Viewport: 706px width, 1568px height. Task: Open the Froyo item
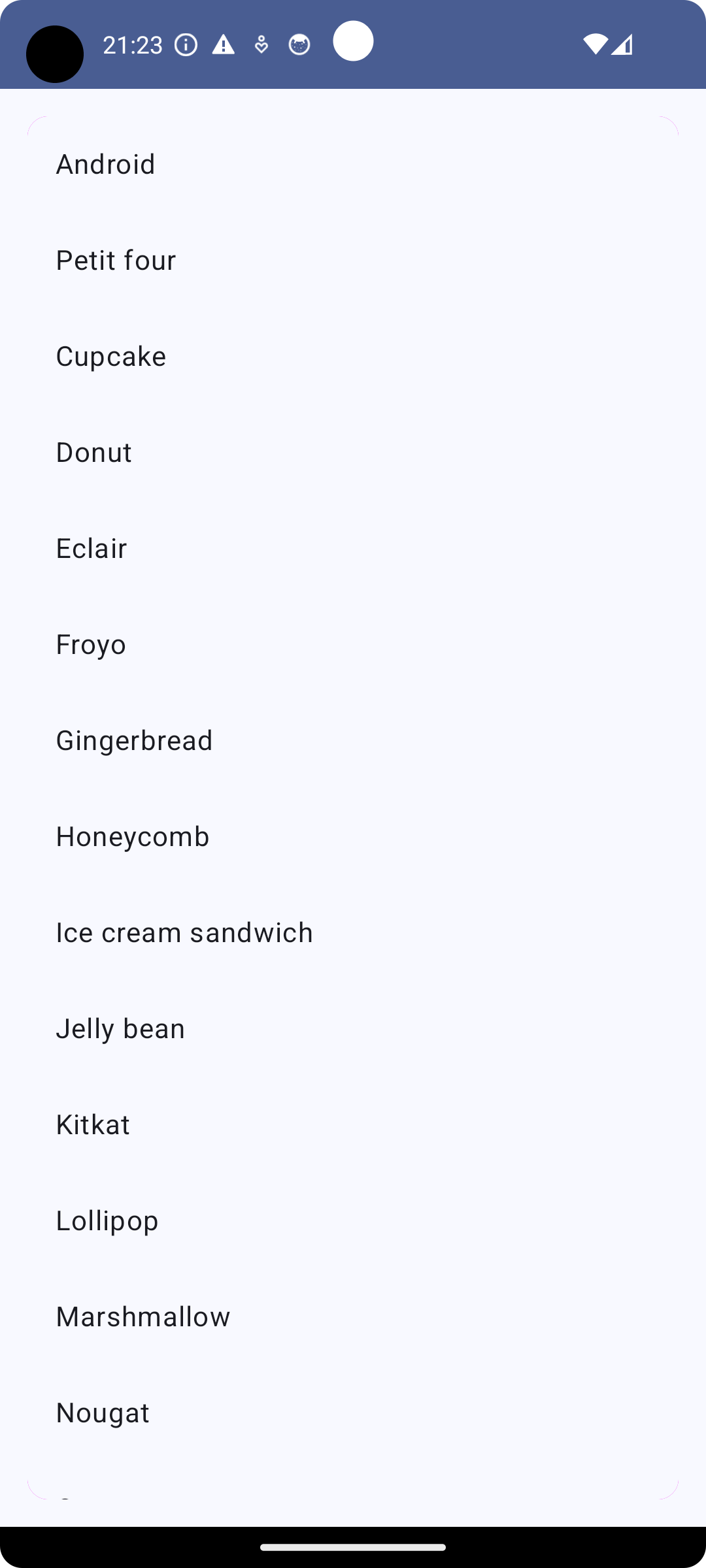click(353, 644)
